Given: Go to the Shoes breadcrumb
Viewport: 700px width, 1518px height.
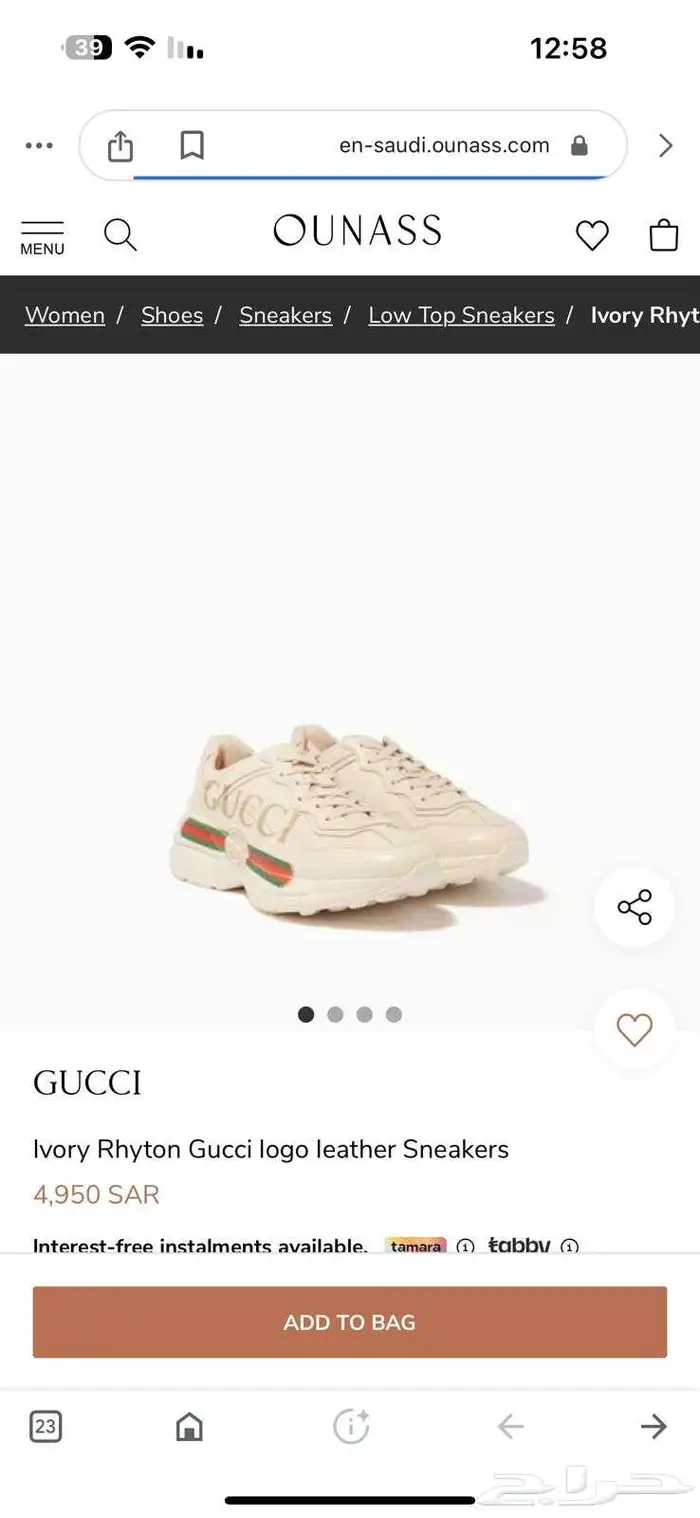Looking at the screenshot, I should (x=172, y=315).
